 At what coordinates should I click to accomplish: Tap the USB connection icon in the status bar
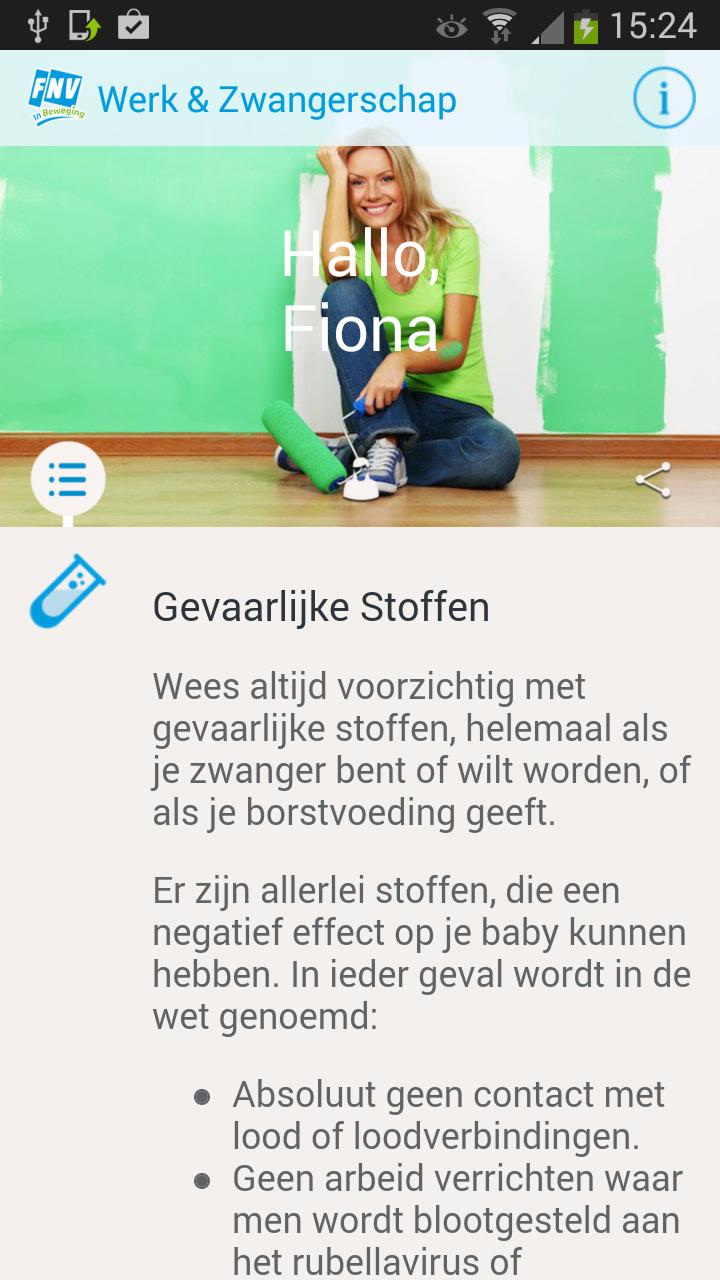(x=38, y=25)
